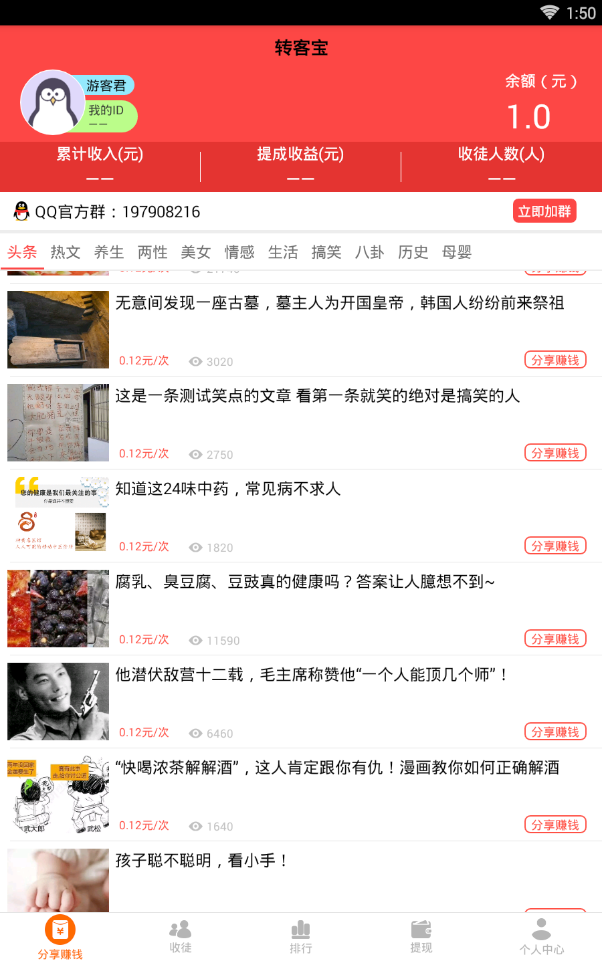Open the 排行 ranking tab
This screenshot has width=602, height=963.
click(301, 937)
